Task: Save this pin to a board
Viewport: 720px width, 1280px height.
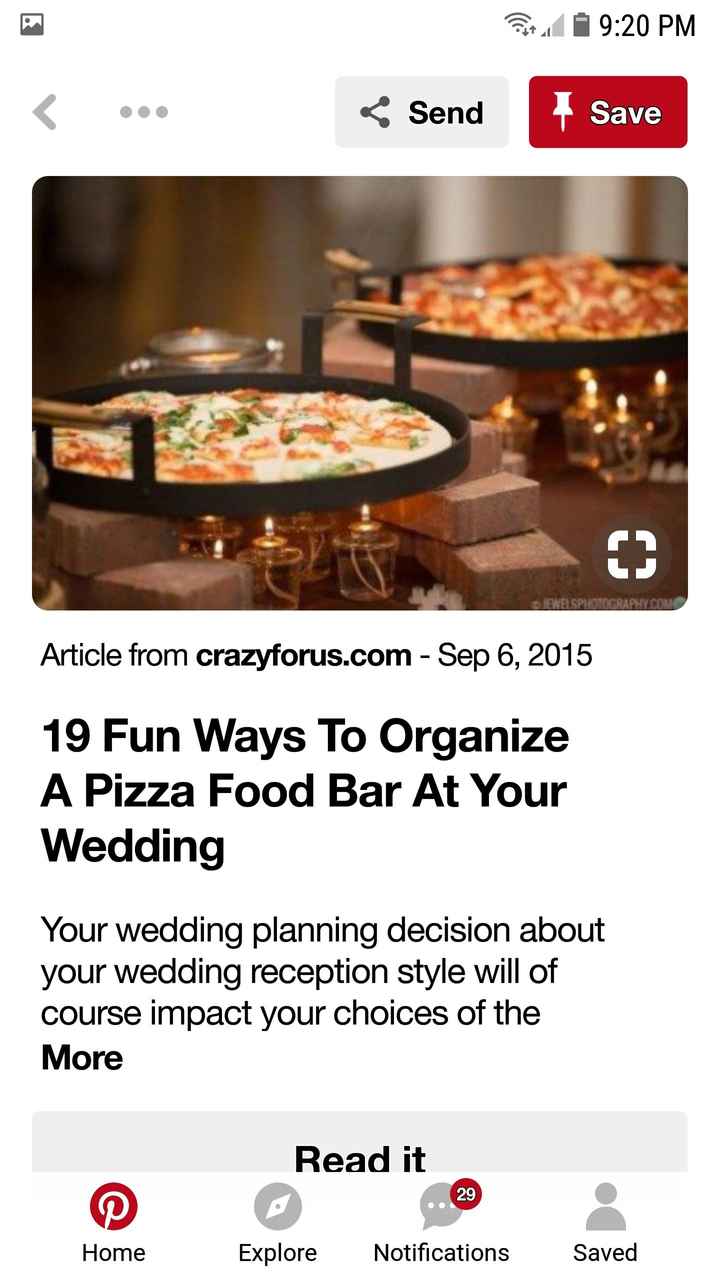Action: pyautogui.click(x=608, y=112)
